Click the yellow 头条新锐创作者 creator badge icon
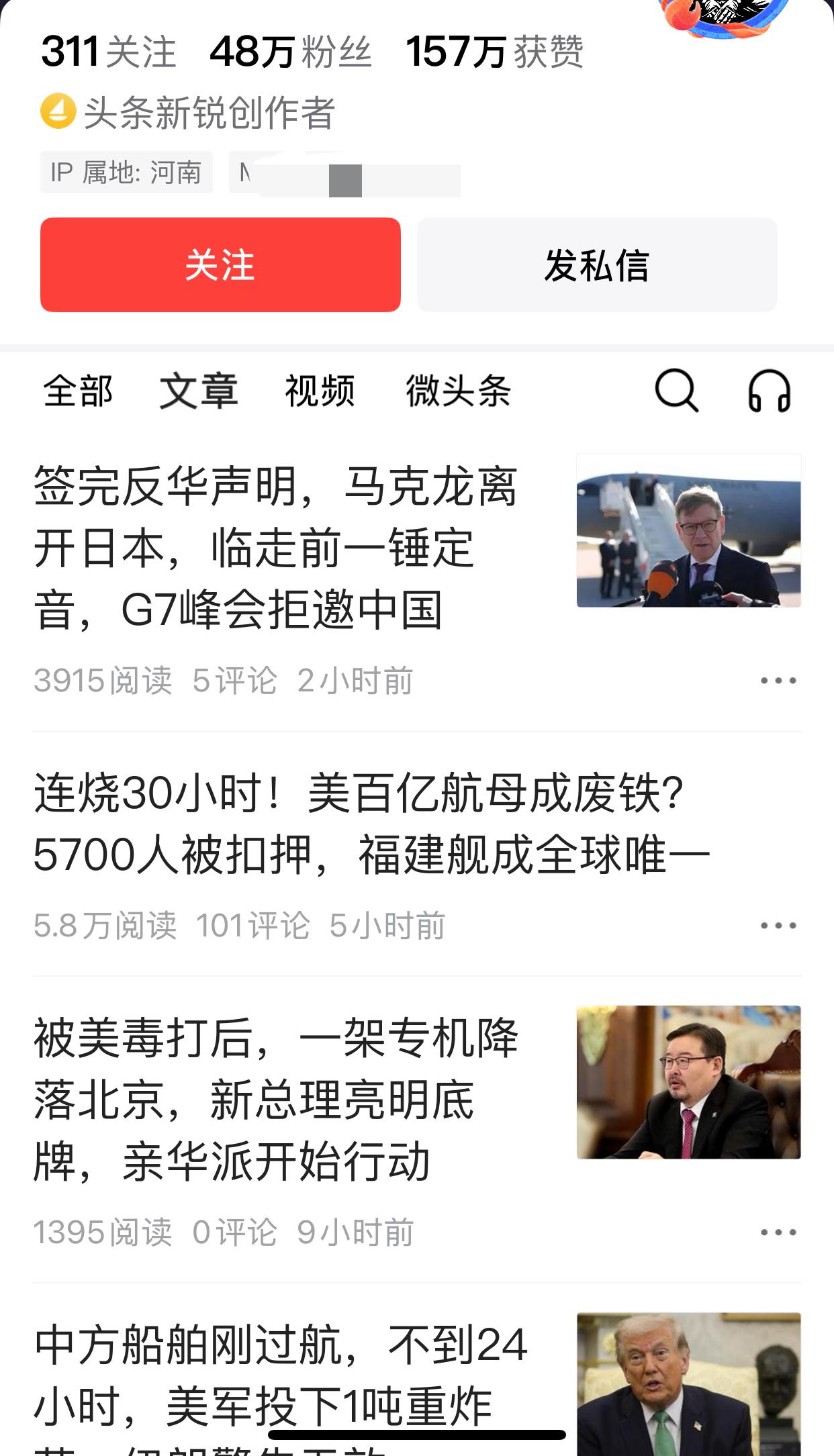Screen dimensions: 834x1456 click(x=58, y=113)
